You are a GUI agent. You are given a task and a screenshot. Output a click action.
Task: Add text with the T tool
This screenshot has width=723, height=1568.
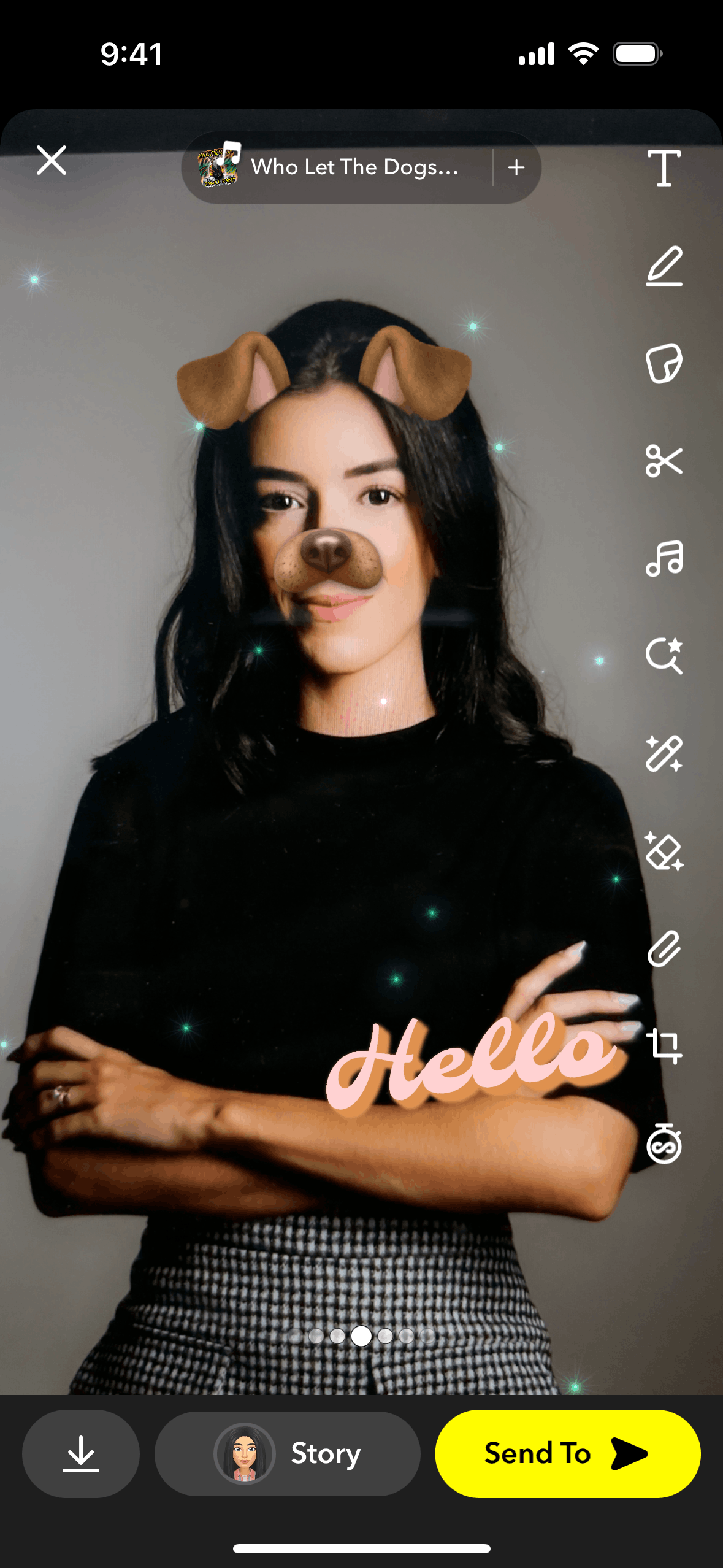coord(664,168)
